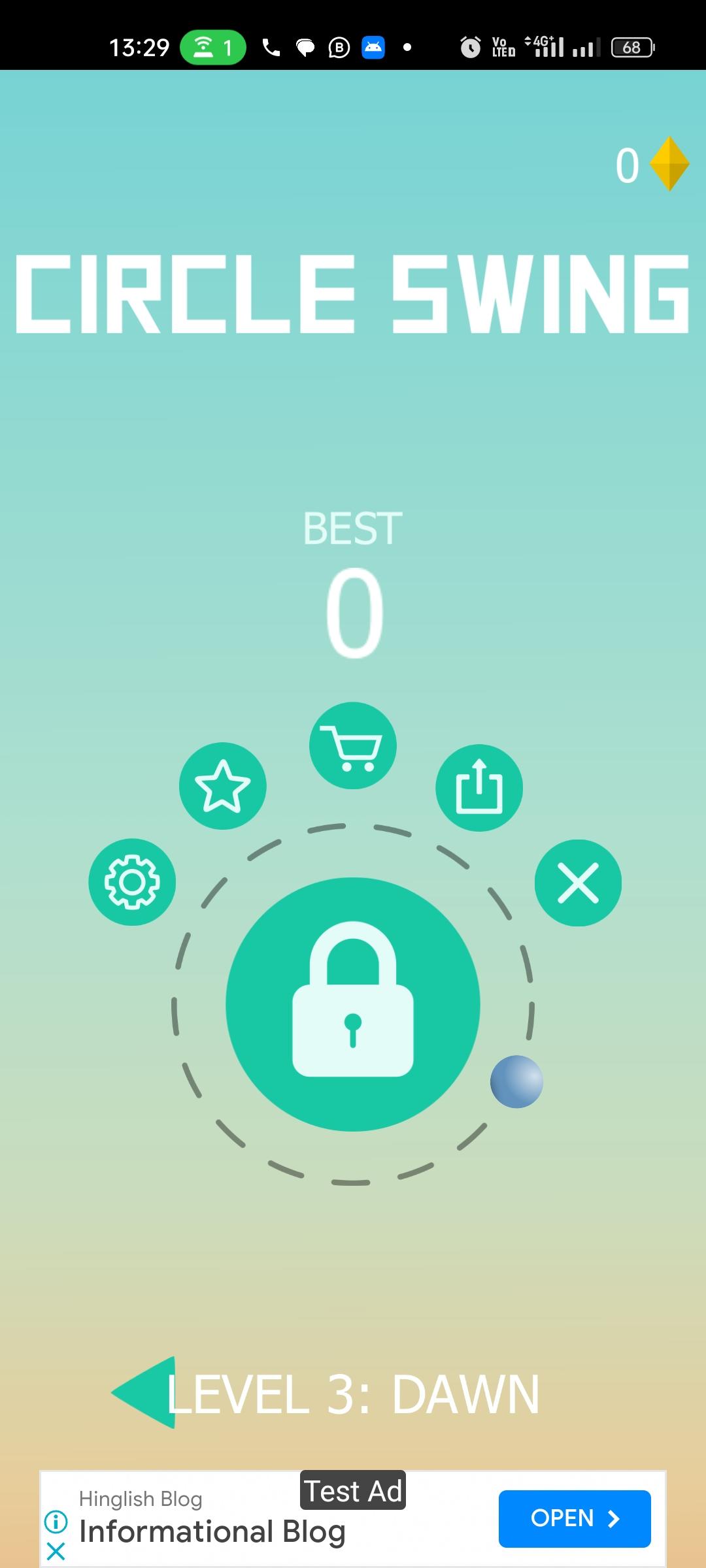Tap the X close button
706x1568 pixels.
point(578,883)
